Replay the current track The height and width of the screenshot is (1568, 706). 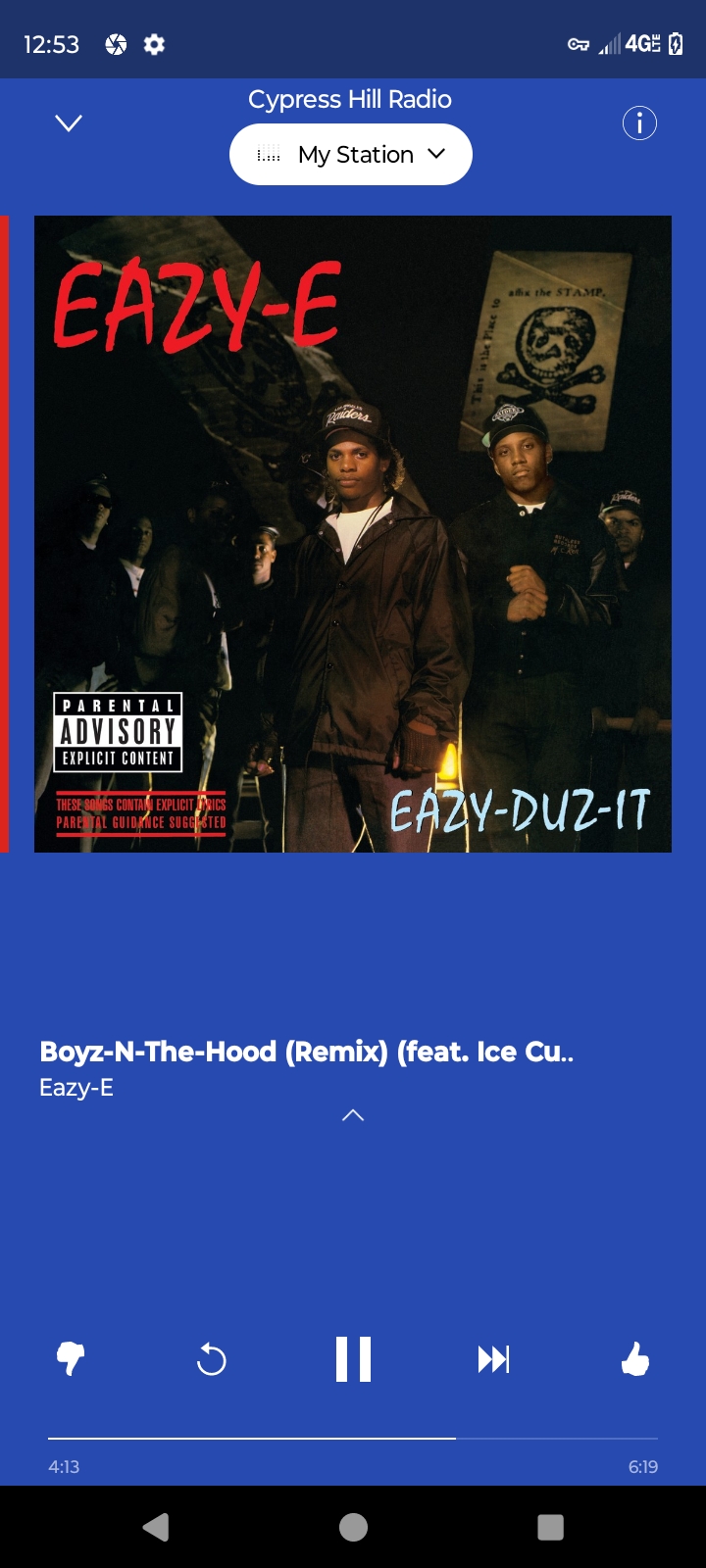212,1359
